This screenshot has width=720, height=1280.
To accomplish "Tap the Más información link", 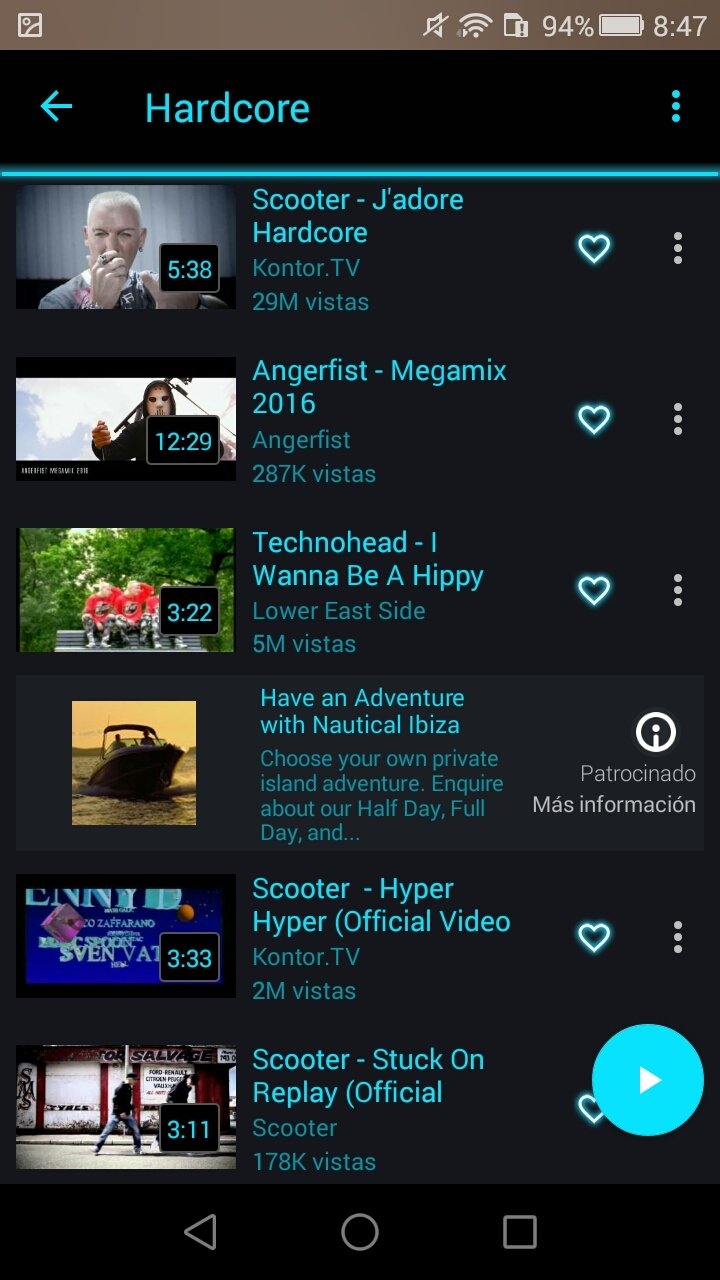I will pos(613,804).
